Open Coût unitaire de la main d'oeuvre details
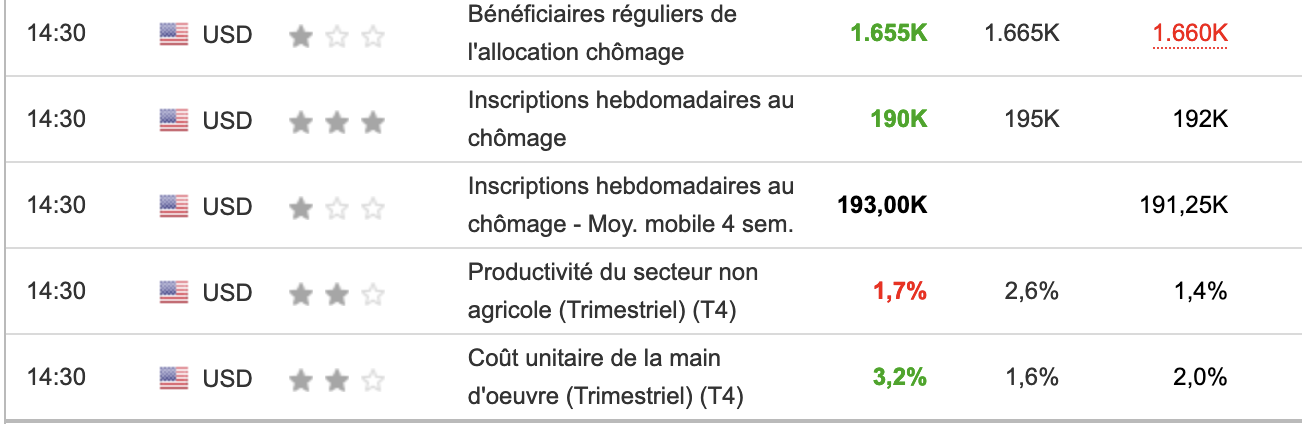This screenshot has width=1302, height=424. pyautogui.click(x=605, y=377)
